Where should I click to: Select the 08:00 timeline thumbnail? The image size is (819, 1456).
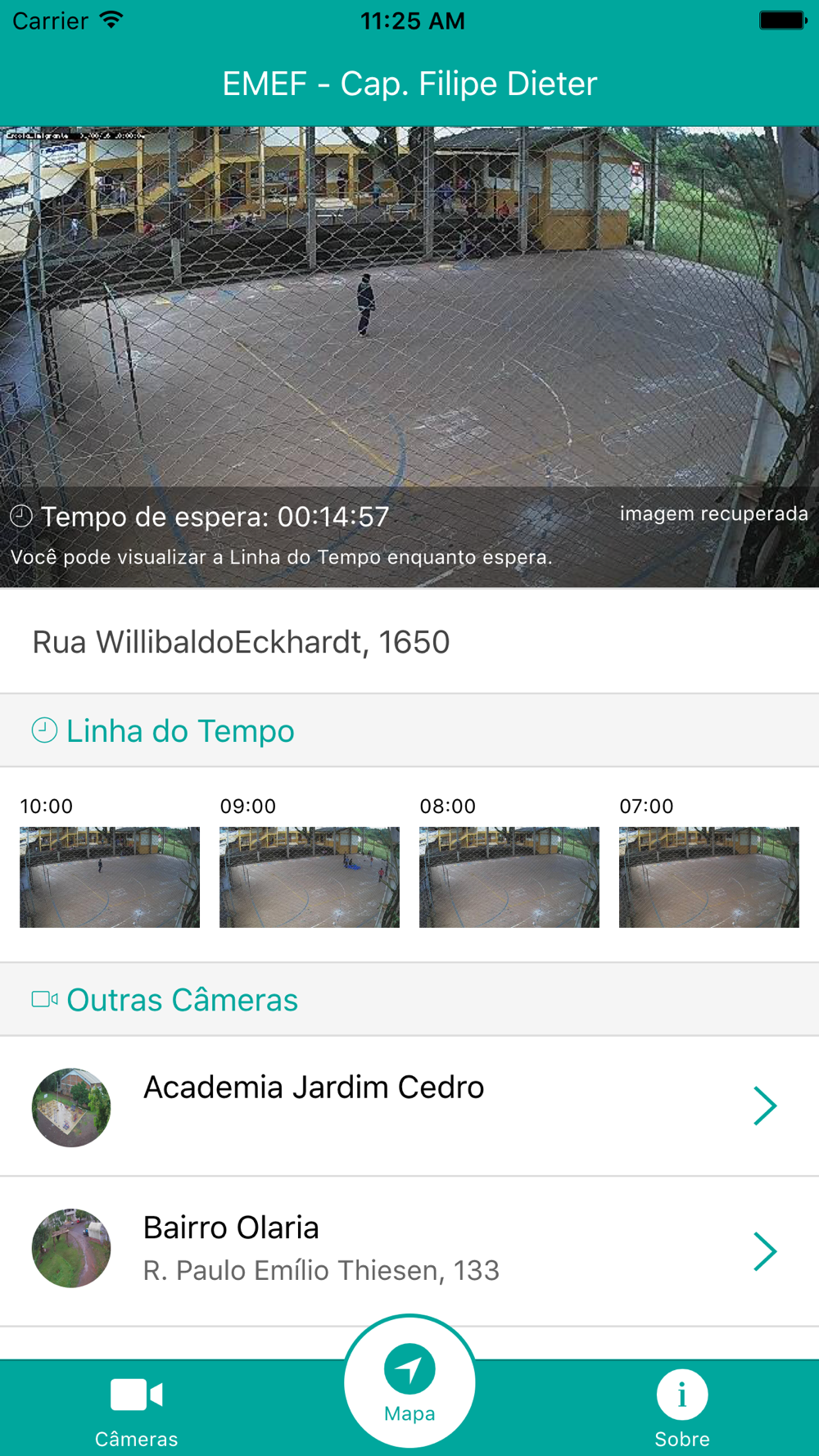509,876
